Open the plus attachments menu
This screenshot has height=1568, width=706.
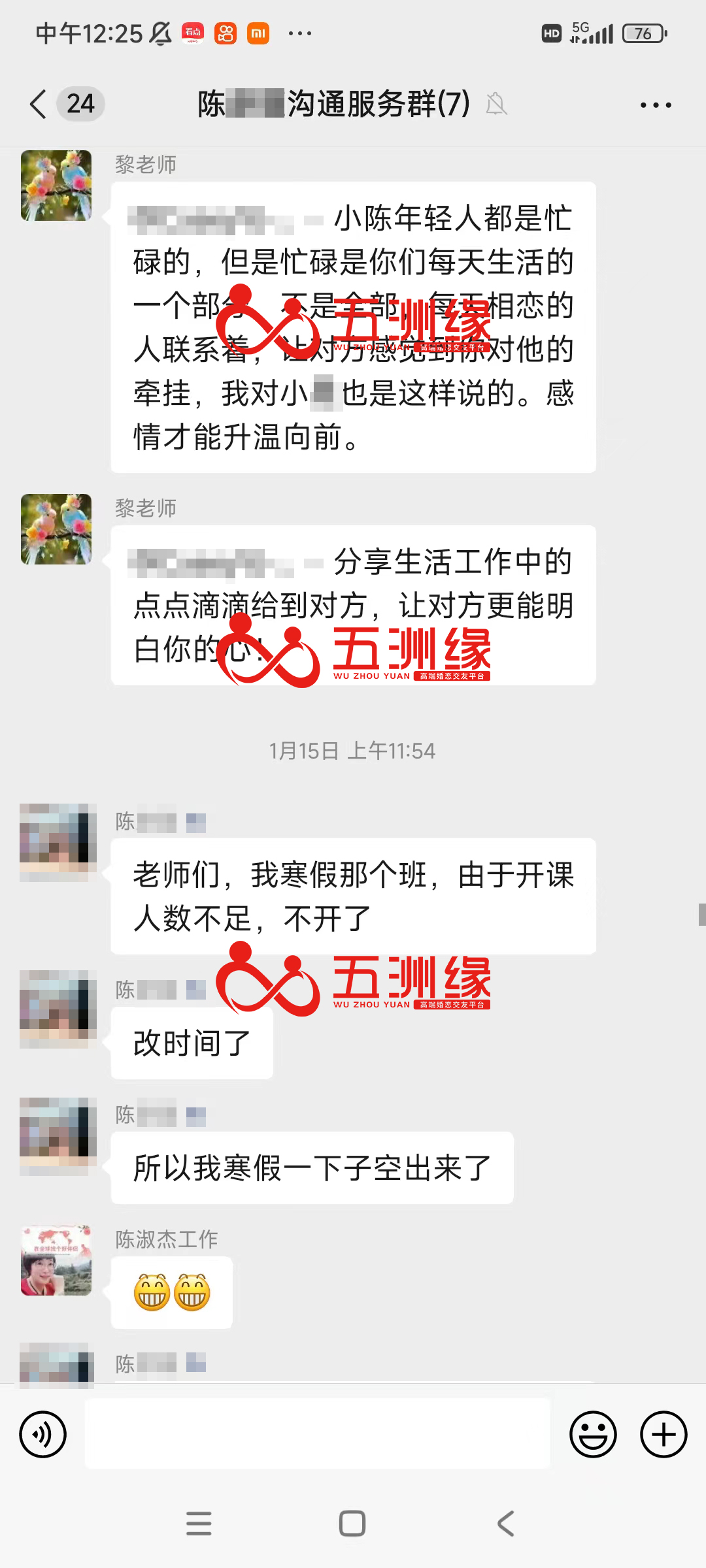pos(663,1435)
